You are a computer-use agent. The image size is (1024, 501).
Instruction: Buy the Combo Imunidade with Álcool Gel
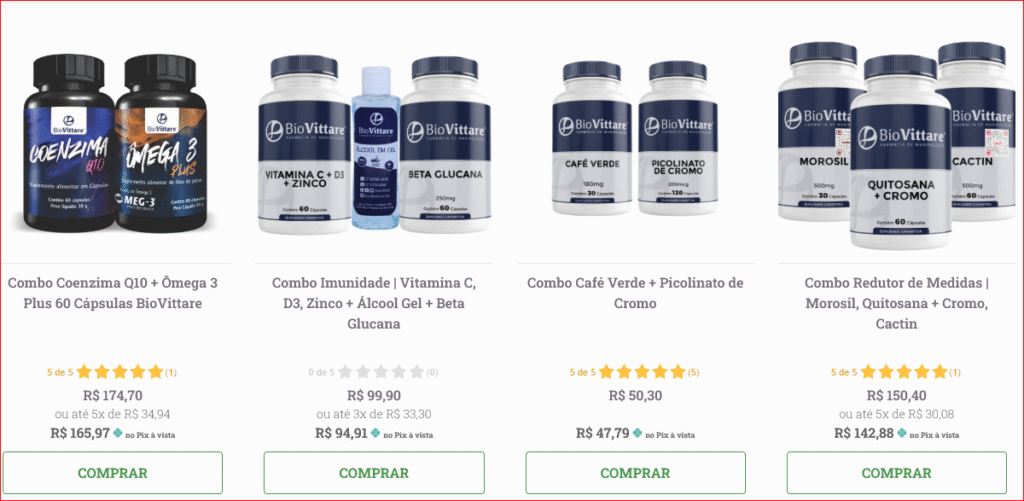coord(374,473)
